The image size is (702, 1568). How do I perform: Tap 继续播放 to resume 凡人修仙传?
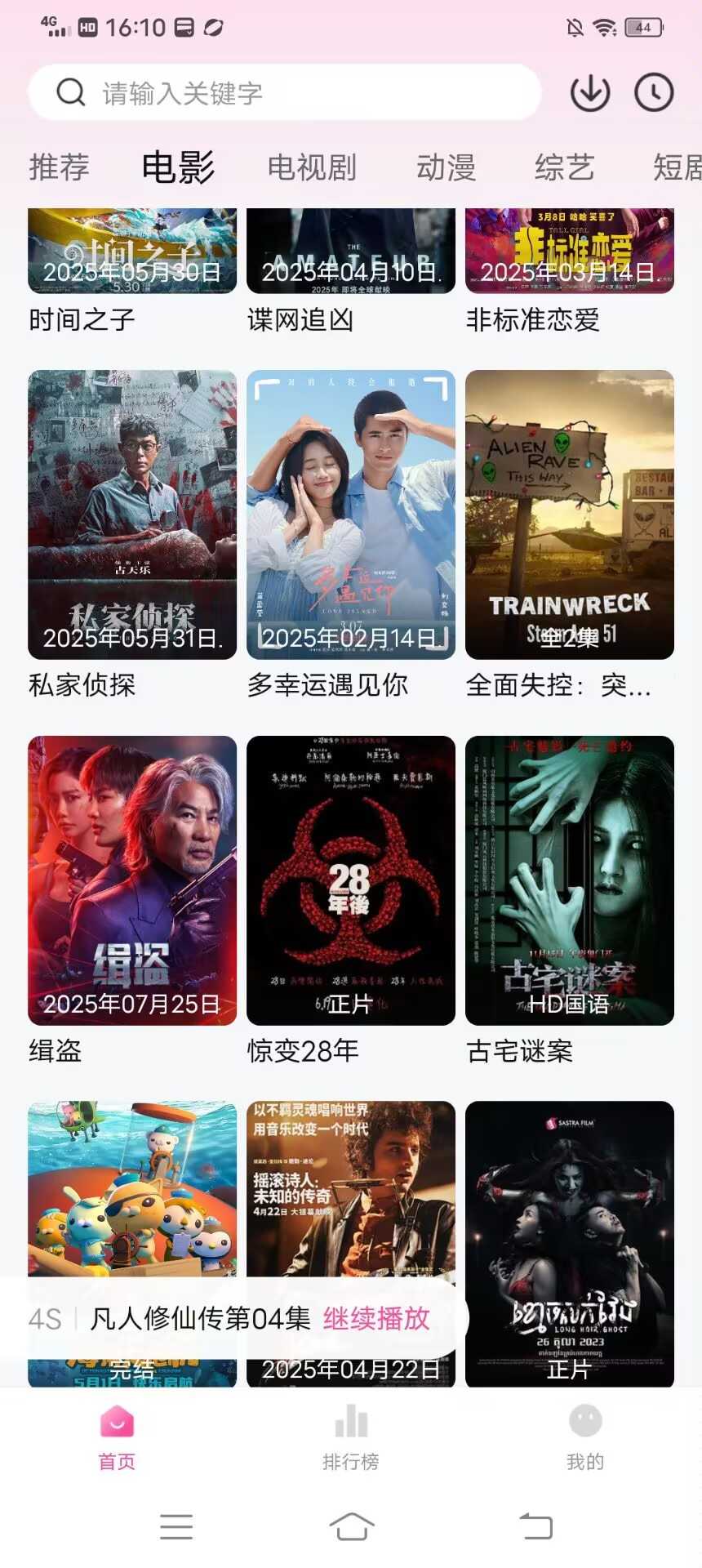tap(376, 1318)
